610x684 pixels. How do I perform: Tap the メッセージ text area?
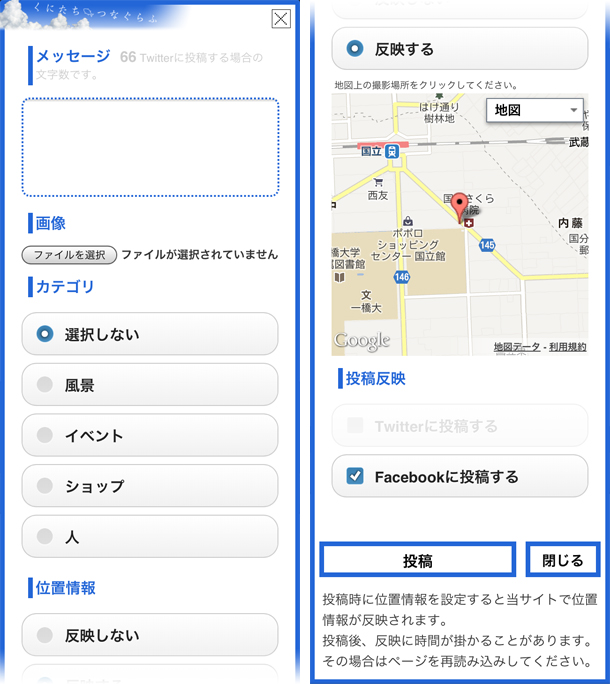(150, 147)
